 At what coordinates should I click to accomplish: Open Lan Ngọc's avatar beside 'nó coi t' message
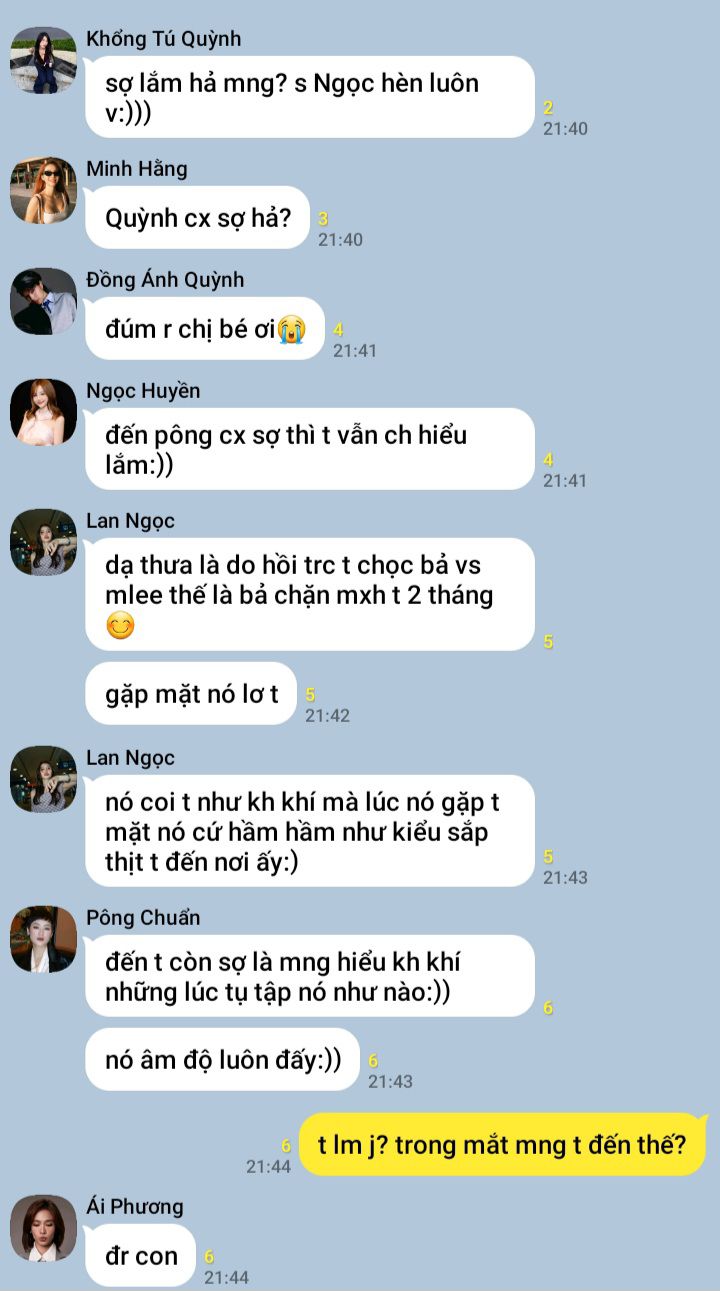click(43, 779)
